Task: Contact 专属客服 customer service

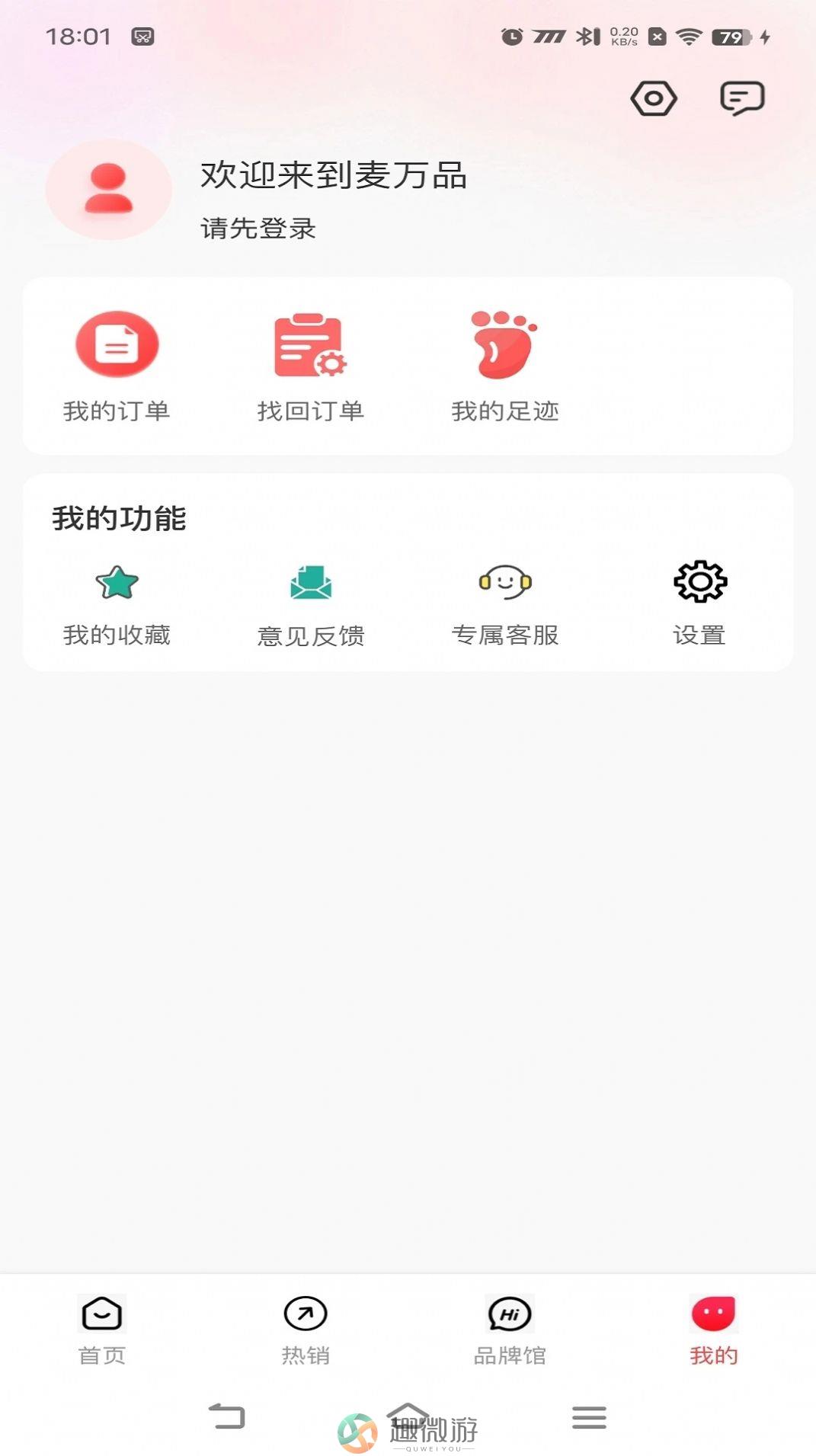Action: pos(505,605)
